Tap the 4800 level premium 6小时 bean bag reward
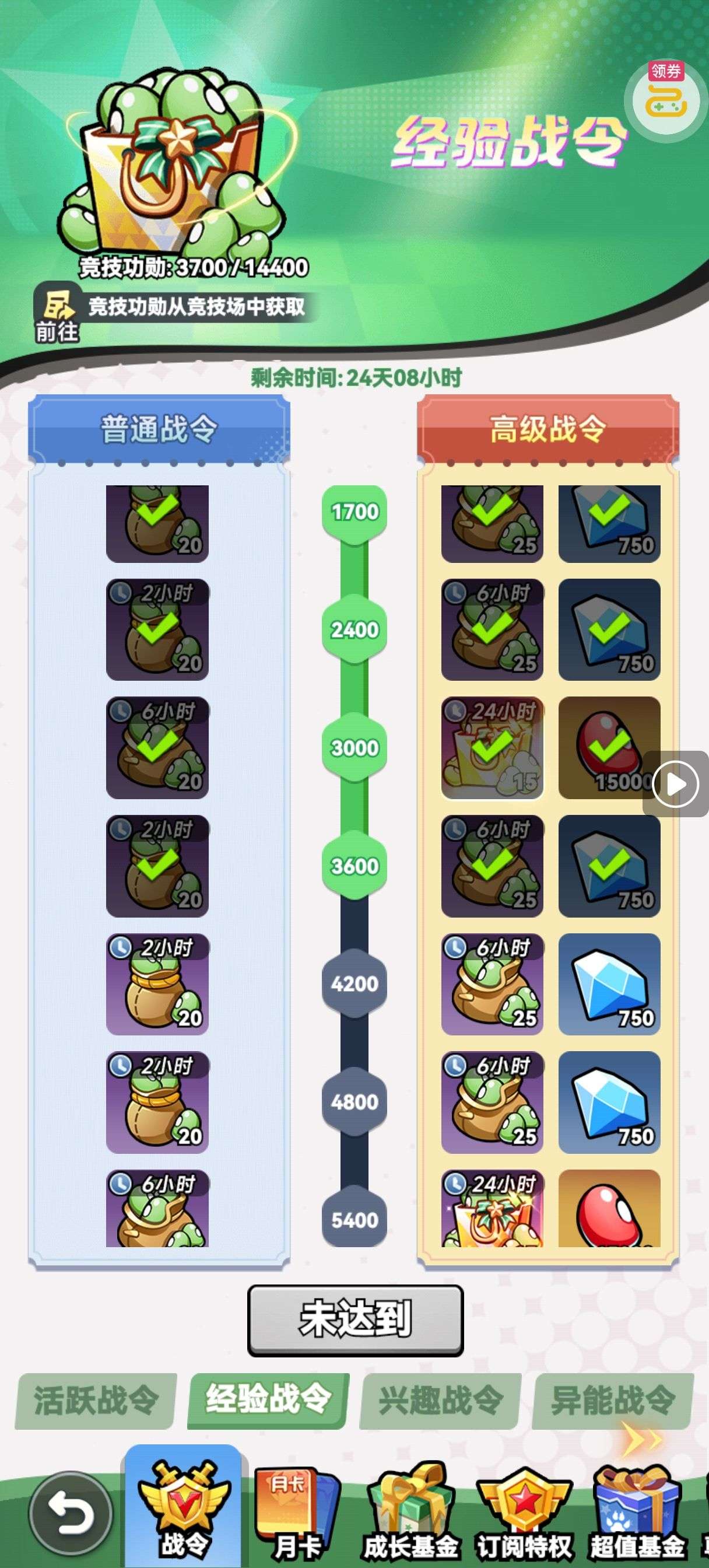709x1568 pixels. (x=492, y=1102)
